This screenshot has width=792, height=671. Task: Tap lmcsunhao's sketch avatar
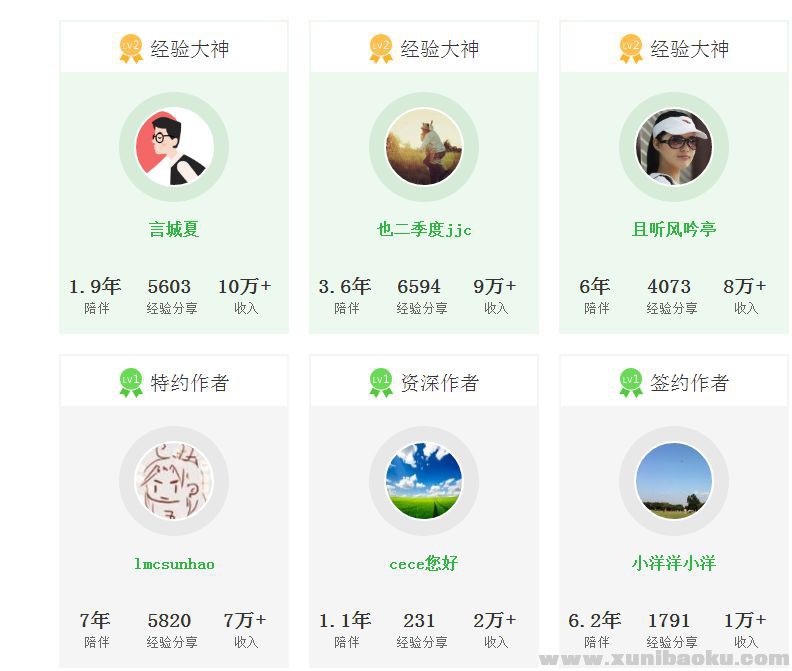tap(174, 481)
